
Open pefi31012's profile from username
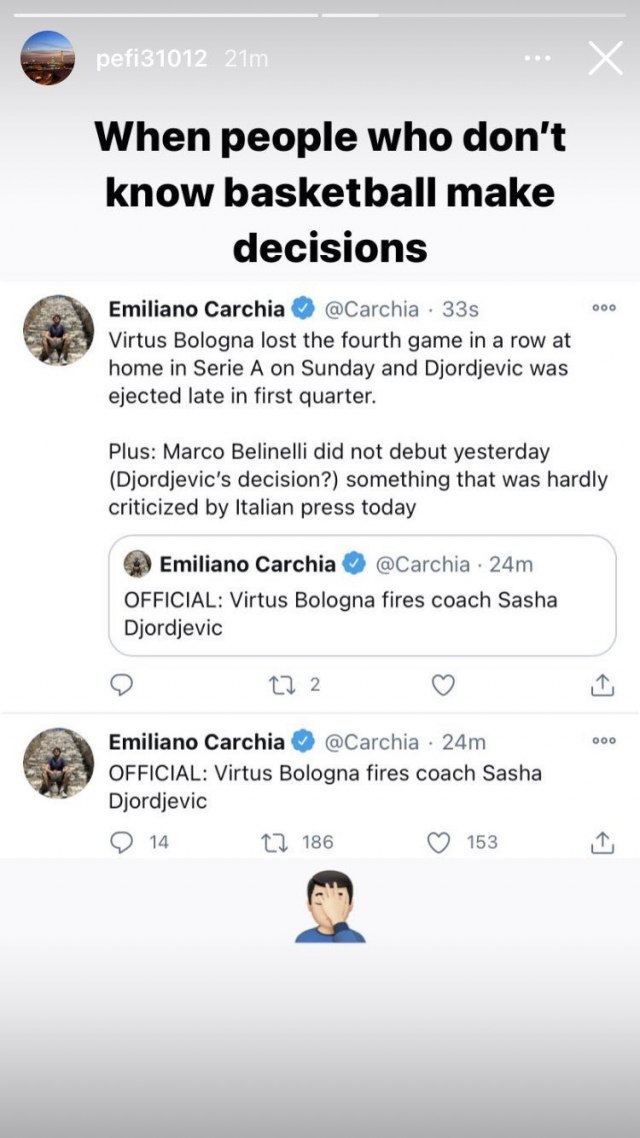pos(151,59)
